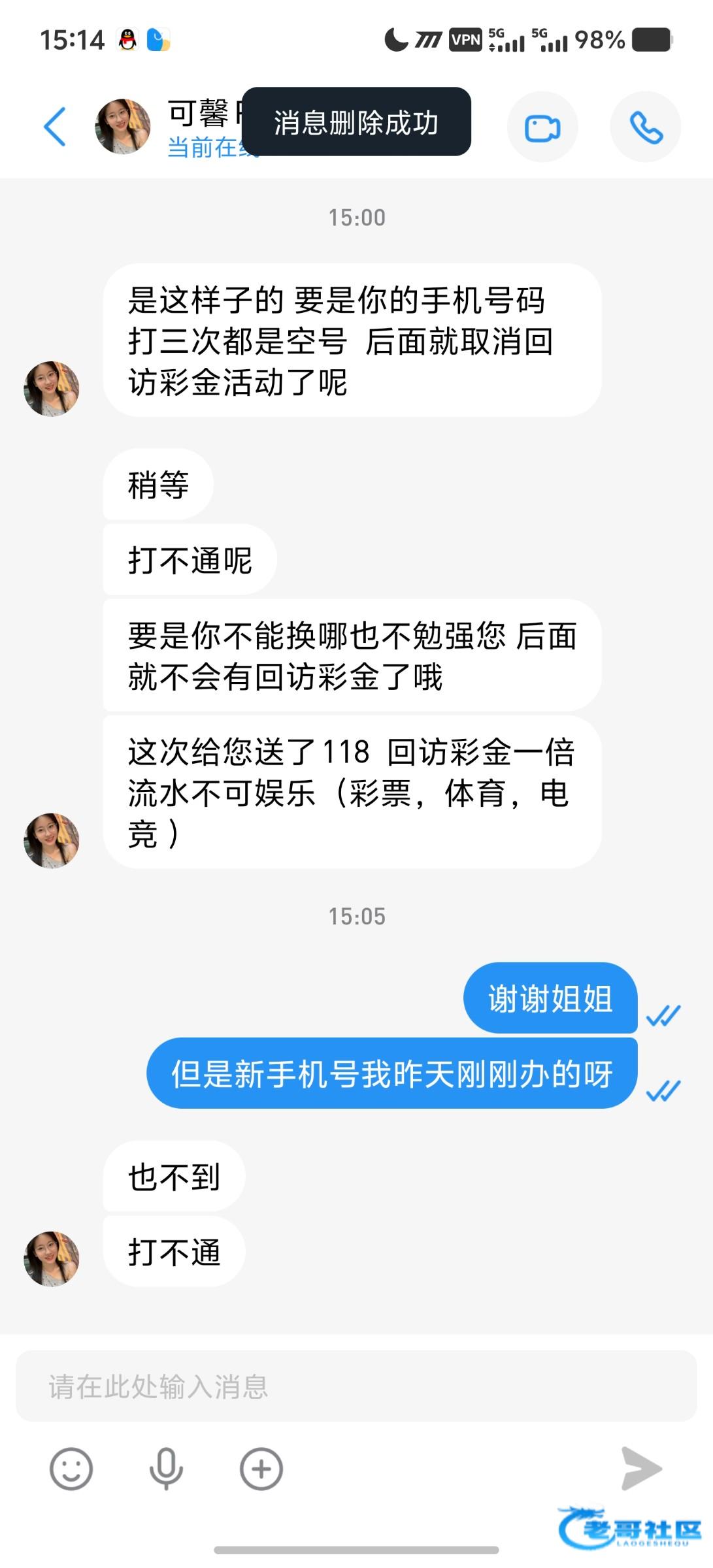
Task: Open the emoji picker
Action: click(71, 1469)
